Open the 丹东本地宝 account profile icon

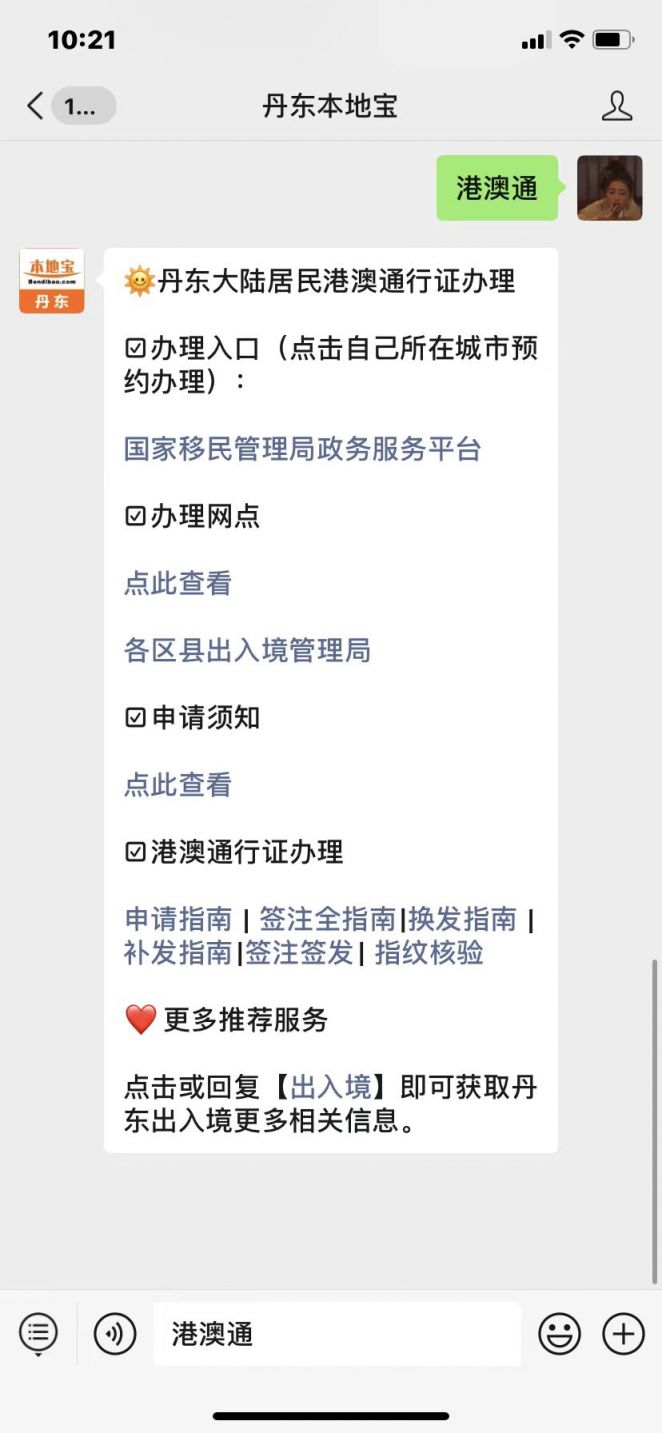617,106
